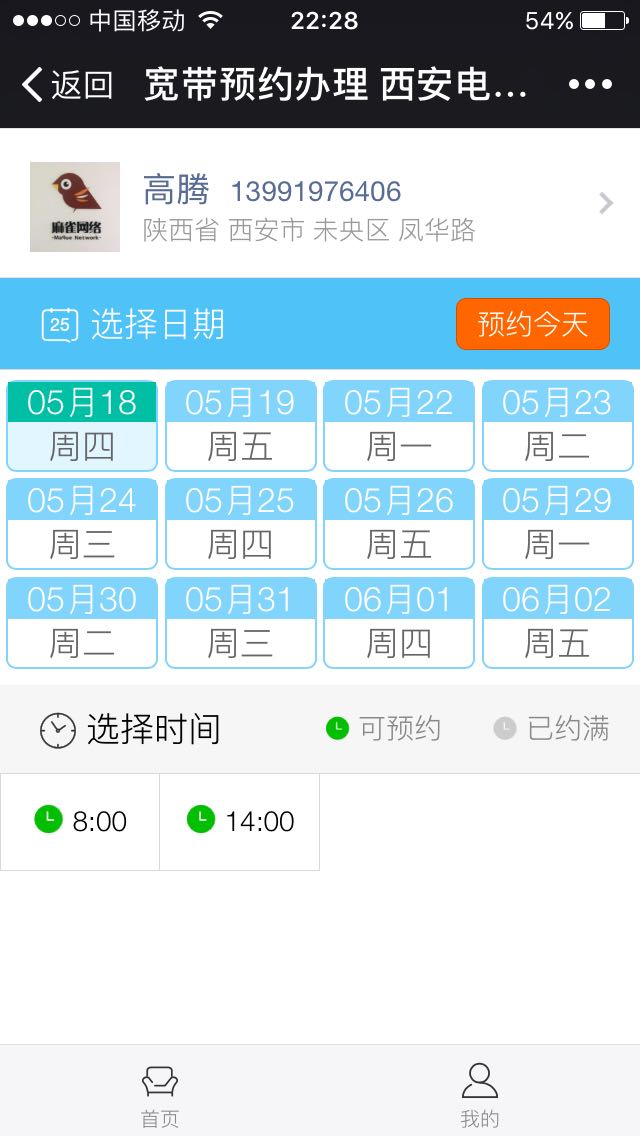Viewport: 640px width, 1136px height.
Task: Open the three-dot overflow menu
Action: 590,85
